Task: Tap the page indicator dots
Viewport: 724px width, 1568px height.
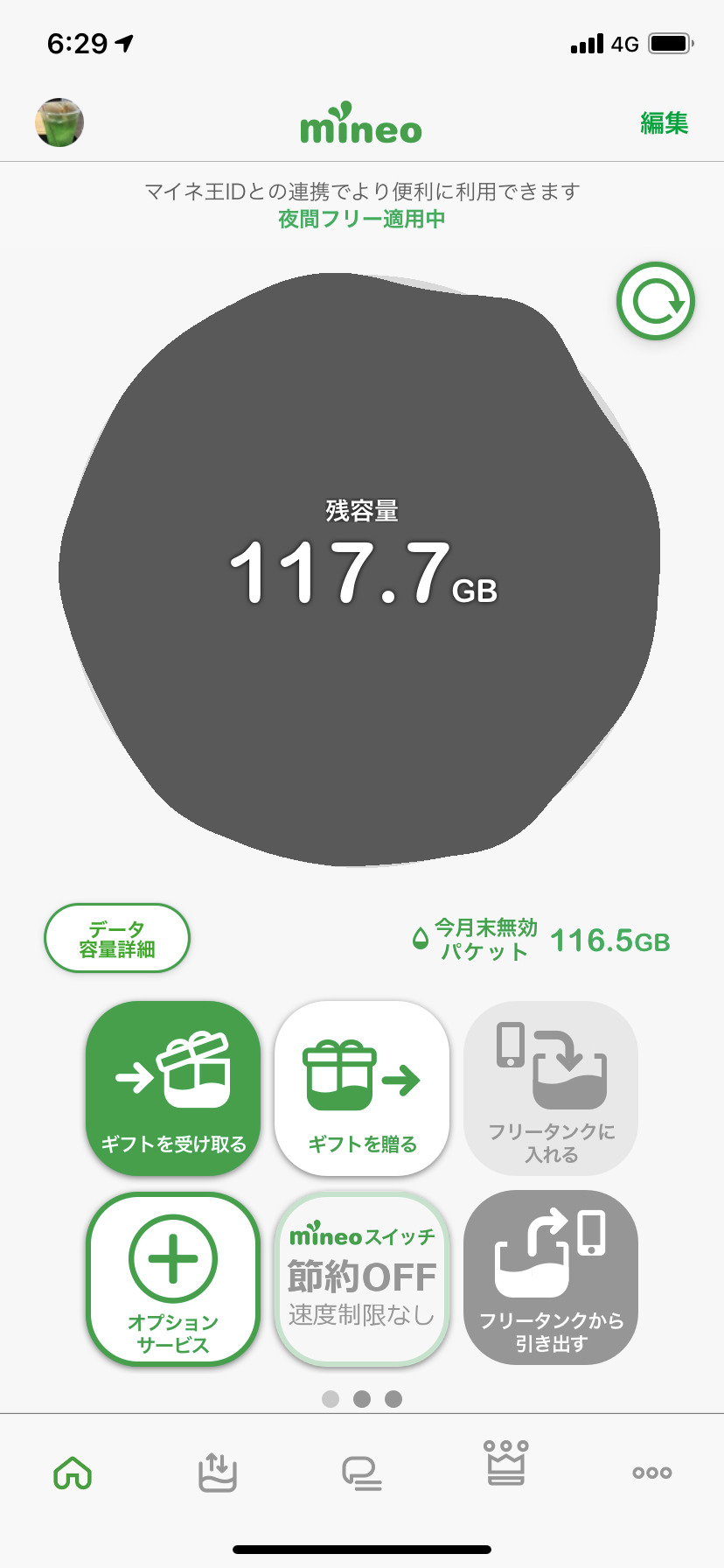Action: click(362, 1399)
